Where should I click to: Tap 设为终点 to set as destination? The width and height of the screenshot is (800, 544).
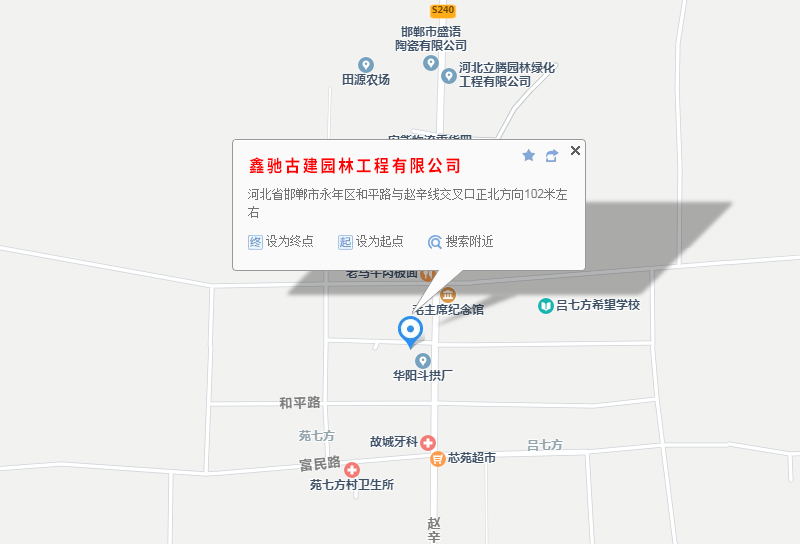281,242
